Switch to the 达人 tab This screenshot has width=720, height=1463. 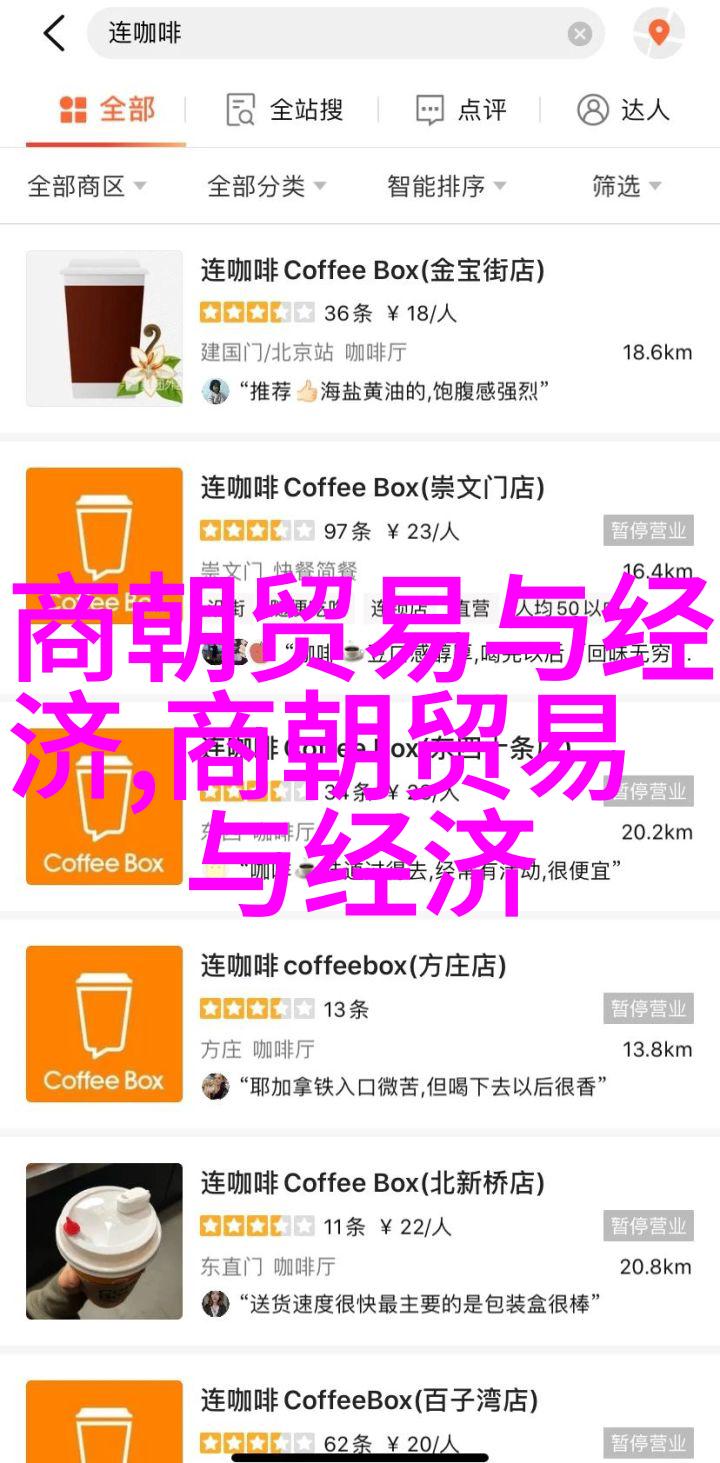623,110
